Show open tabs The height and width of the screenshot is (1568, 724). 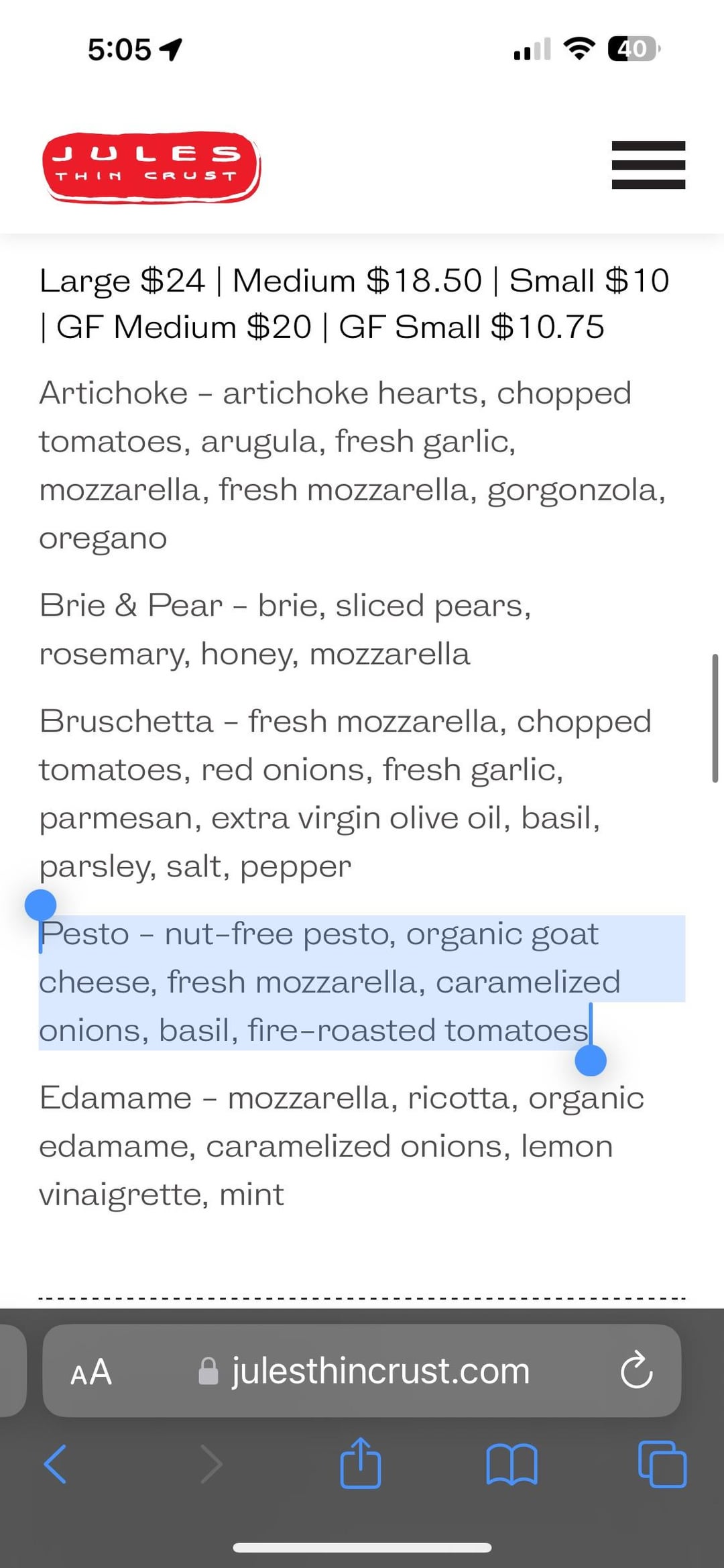tap(662, 1464)
